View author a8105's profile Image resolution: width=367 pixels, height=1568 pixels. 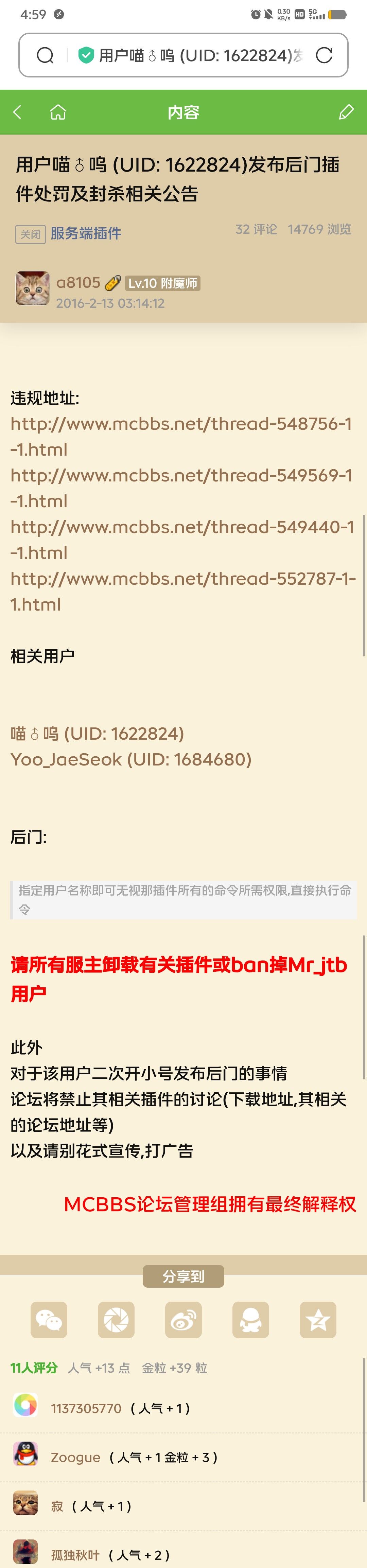78,283
